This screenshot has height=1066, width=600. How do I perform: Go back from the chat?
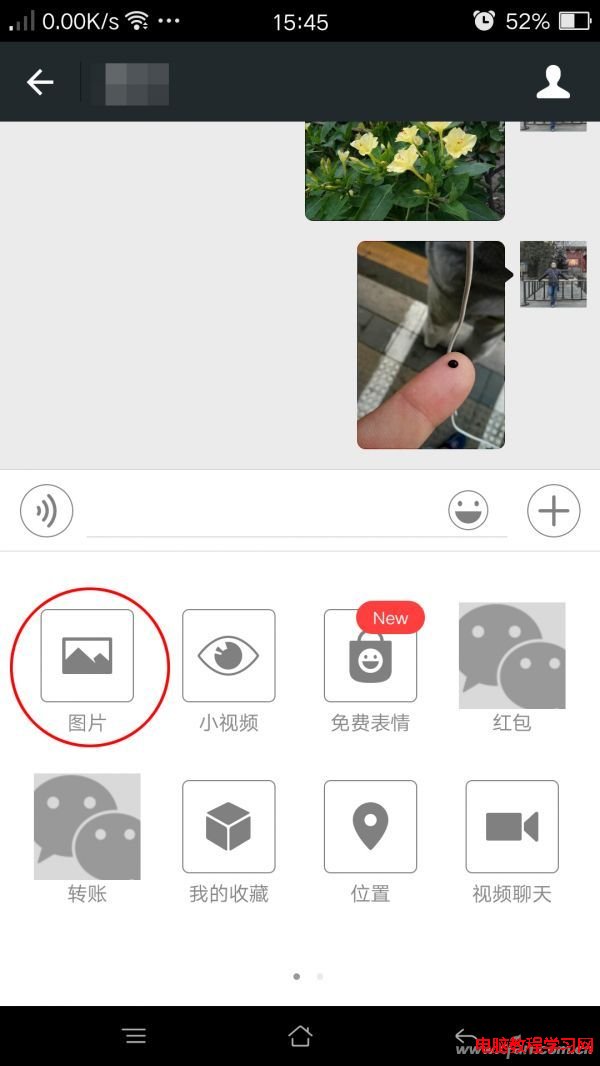tap(40, 82)
